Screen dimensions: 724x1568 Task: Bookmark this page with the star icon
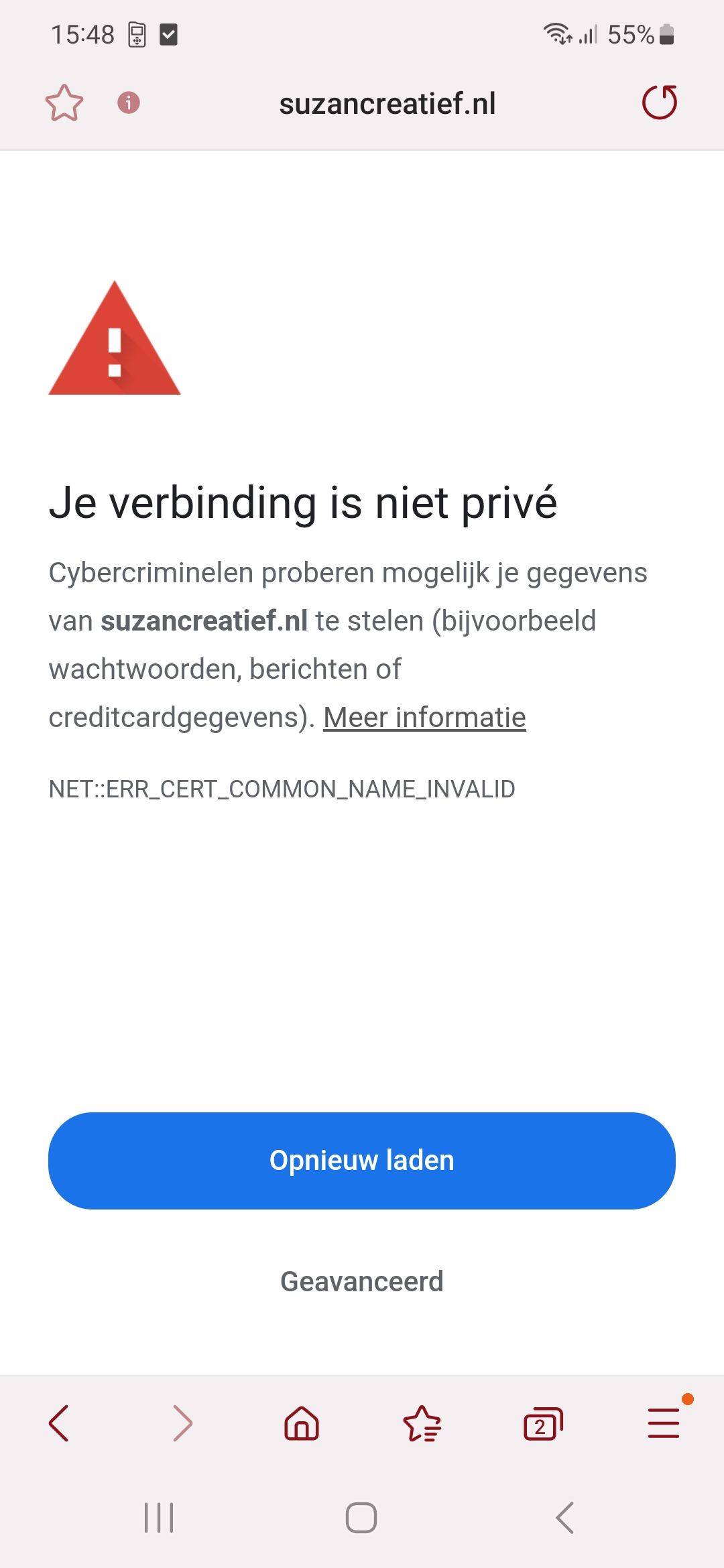[x=64, y=103]
